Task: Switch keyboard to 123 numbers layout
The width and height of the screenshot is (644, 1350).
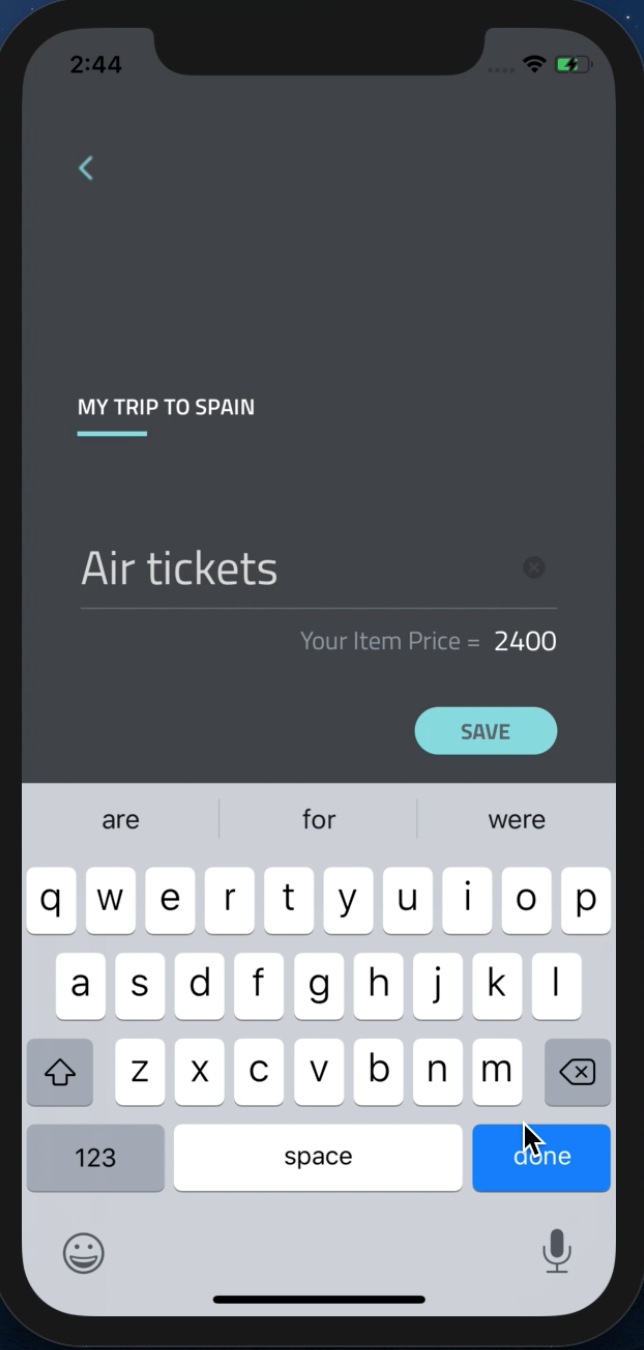Action: point(95,1157)
